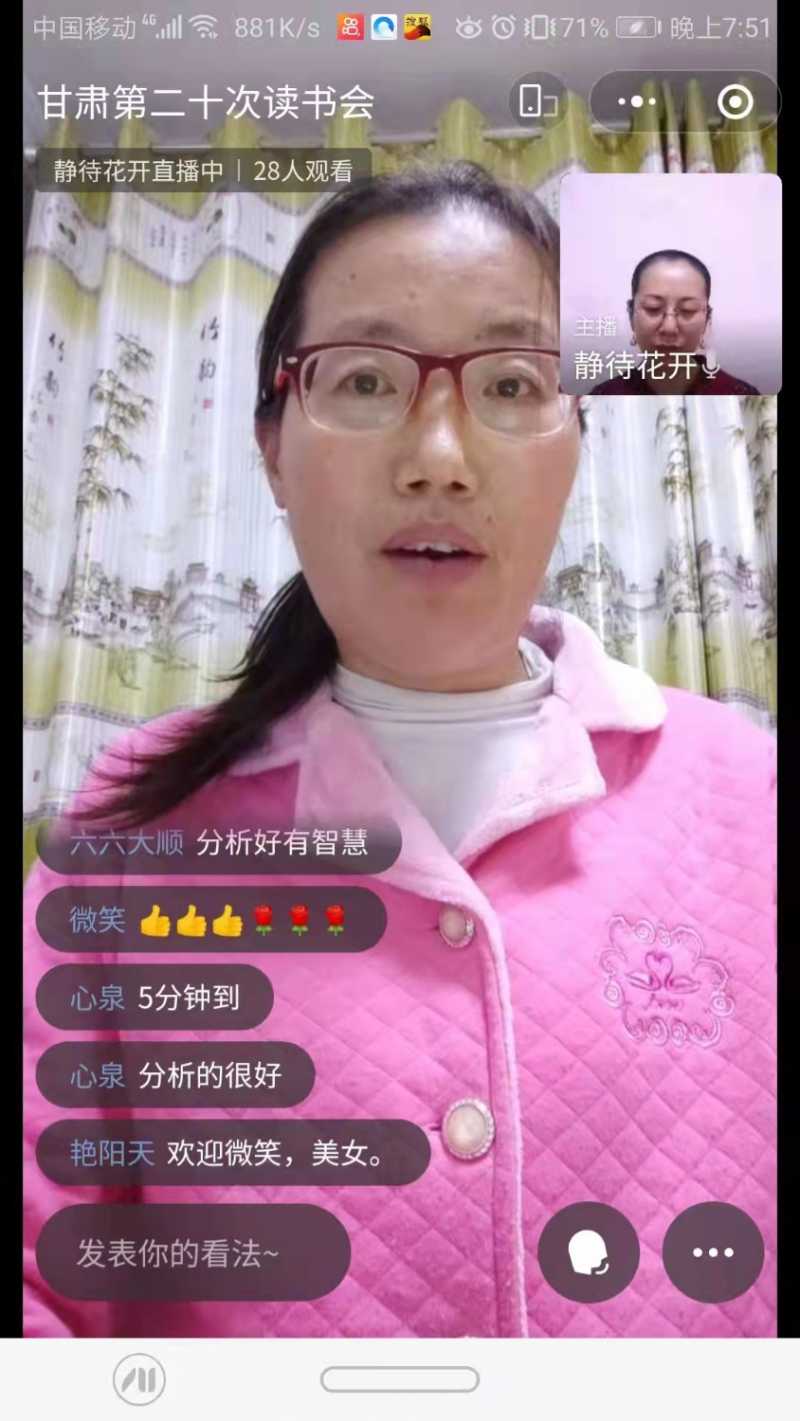The height and width of the screenshot is (1421, 800).
Task: Open the 静待花开 host video thumbnail
Action: click(670, 284)
